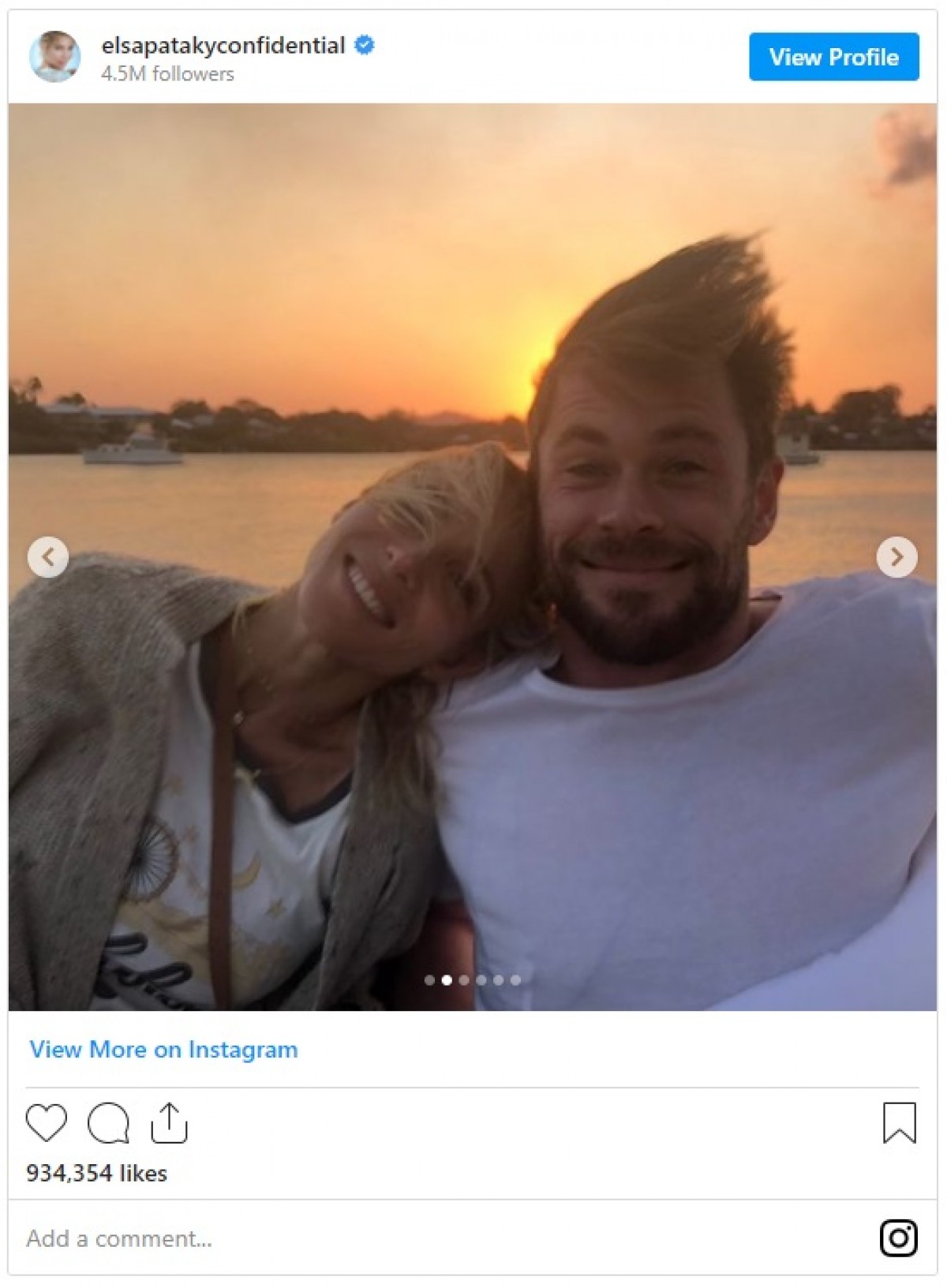Open View More on Instagram link
Viewport: 947px width, 1288px height.
tap(163, 1050)
